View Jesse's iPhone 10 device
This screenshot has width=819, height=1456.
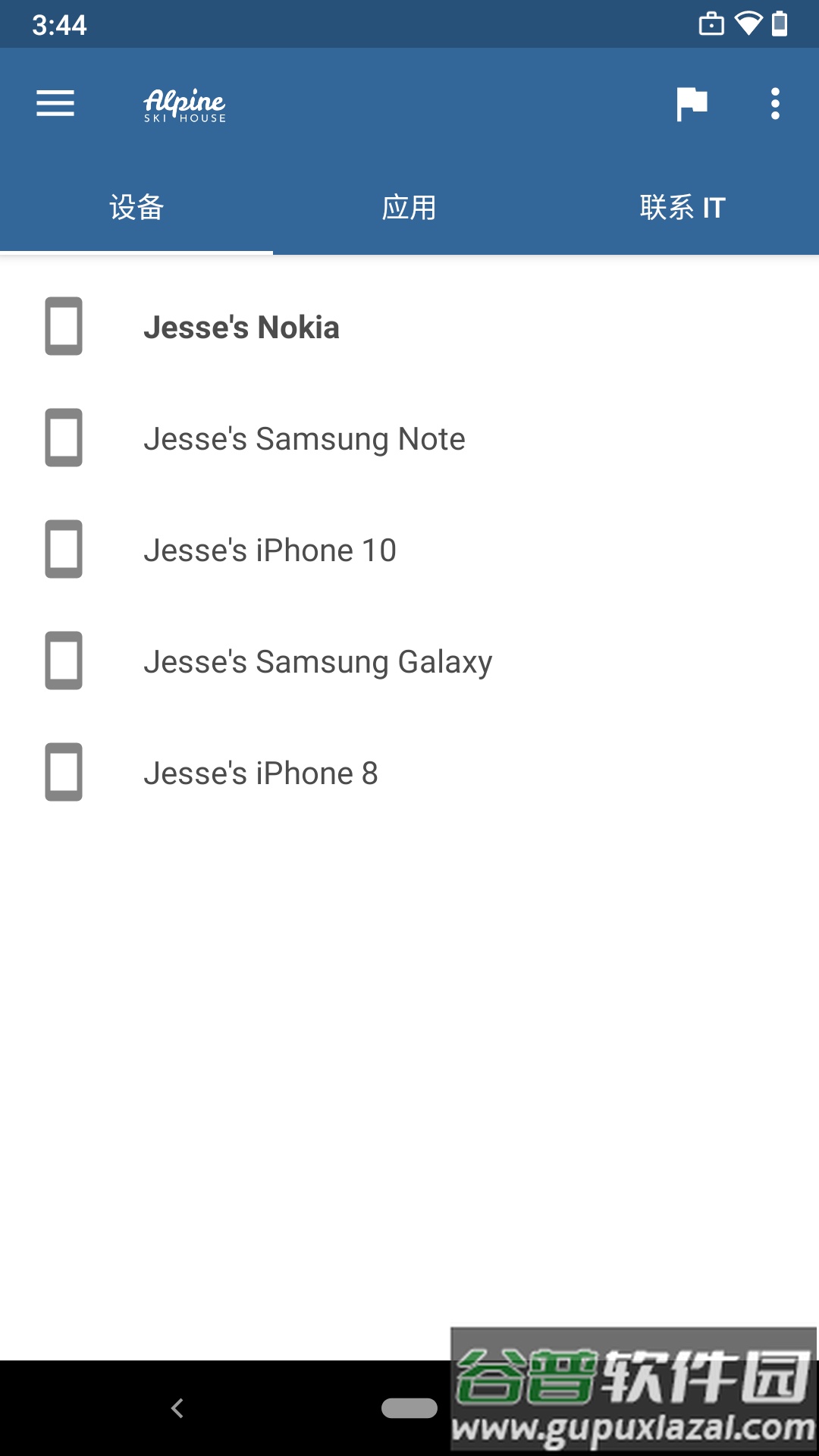[x=270, y=551]
